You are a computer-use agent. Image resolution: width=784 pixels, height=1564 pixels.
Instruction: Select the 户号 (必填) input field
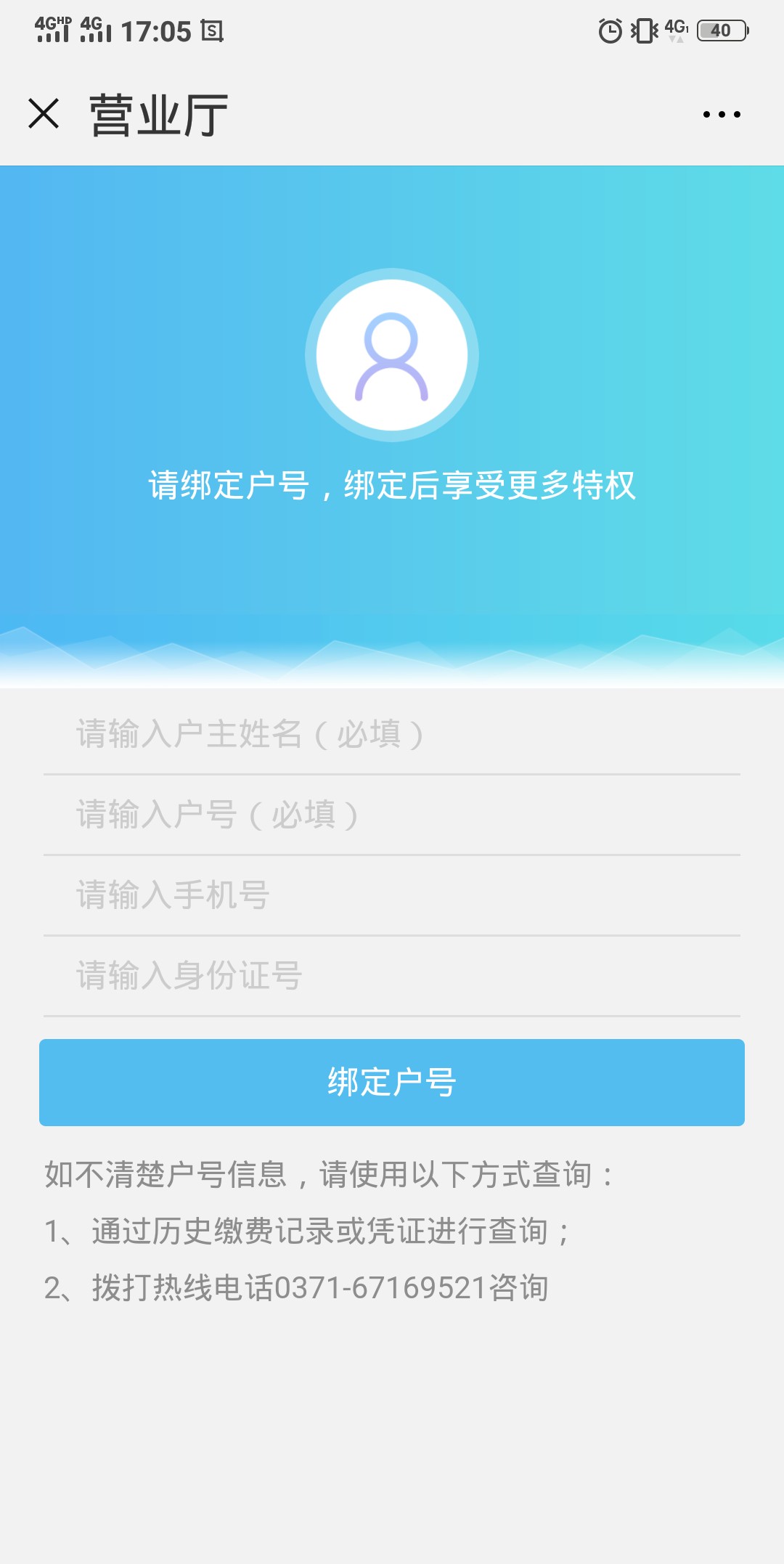tap(392, 815)
